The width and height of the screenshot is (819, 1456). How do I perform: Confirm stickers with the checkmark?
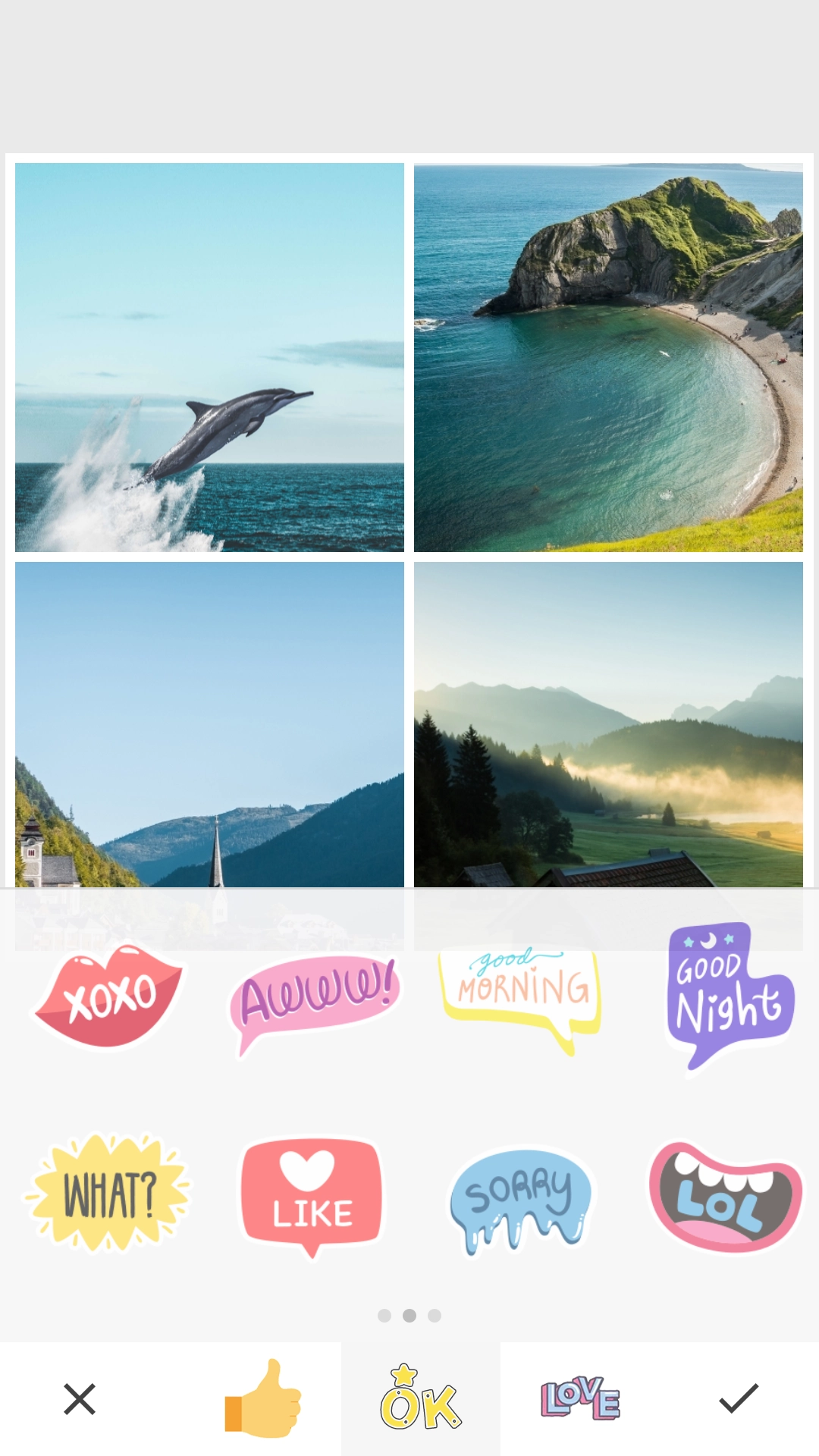(738, 1399)
